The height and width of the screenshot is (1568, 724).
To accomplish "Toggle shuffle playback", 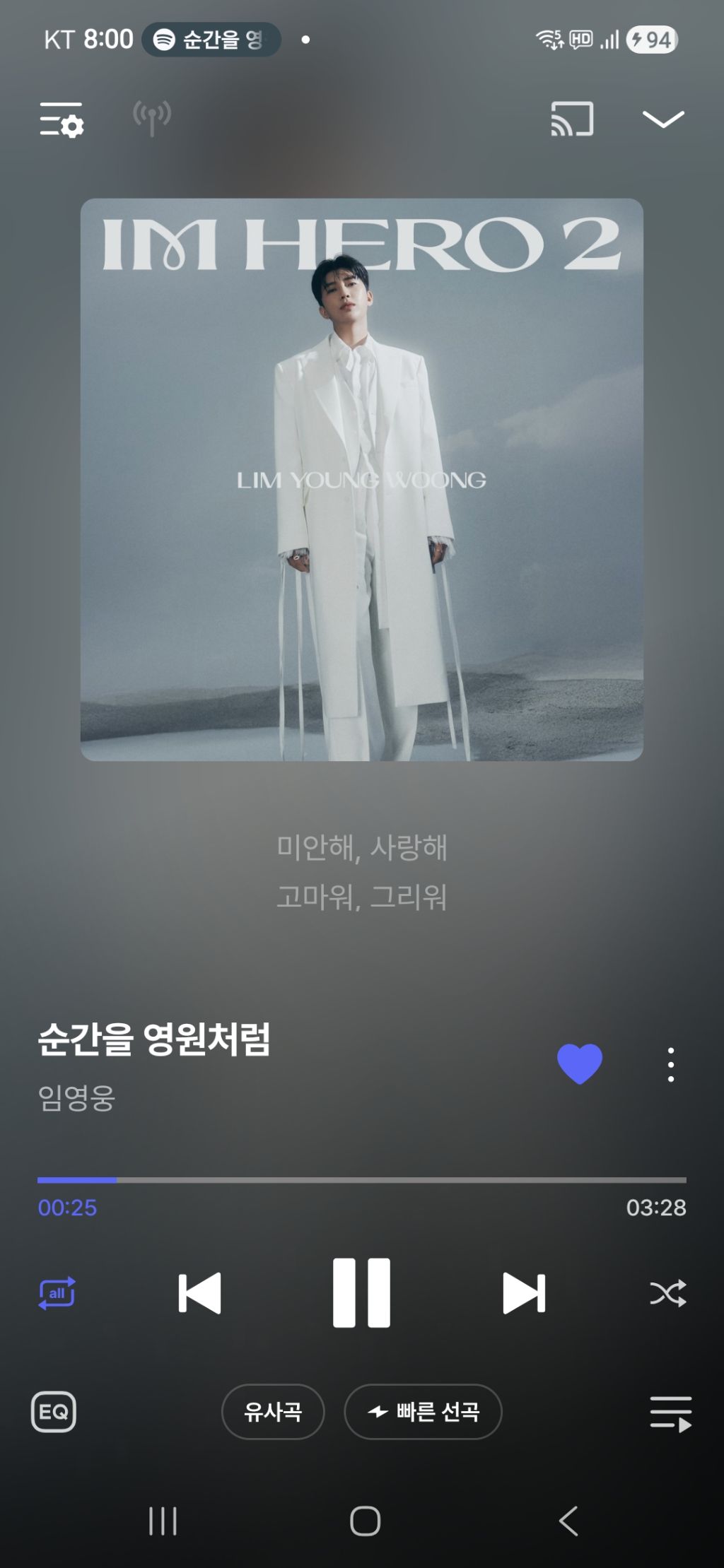I will (x=667, y=1293).
